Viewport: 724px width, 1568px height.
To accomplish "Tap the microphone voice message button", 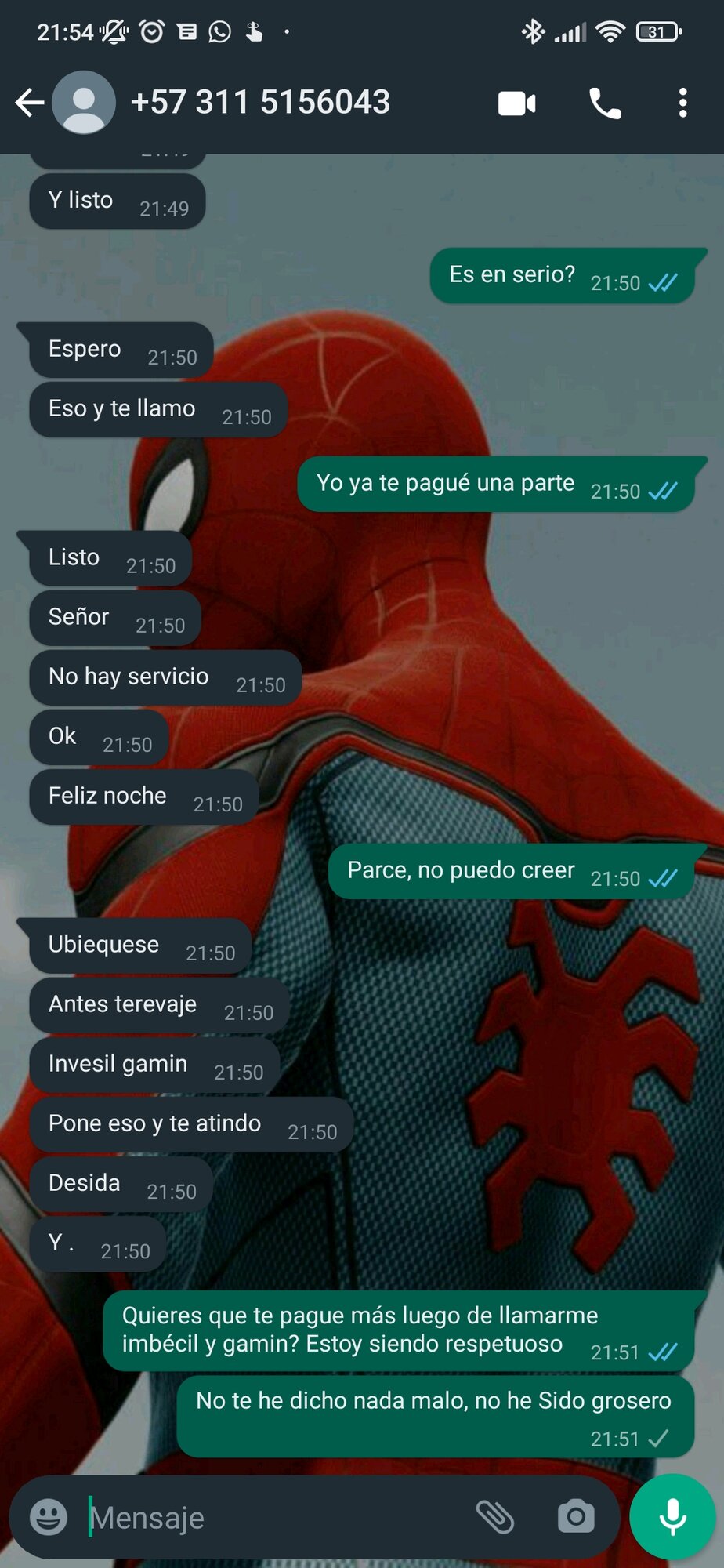I will click(x=672, y=1517).
